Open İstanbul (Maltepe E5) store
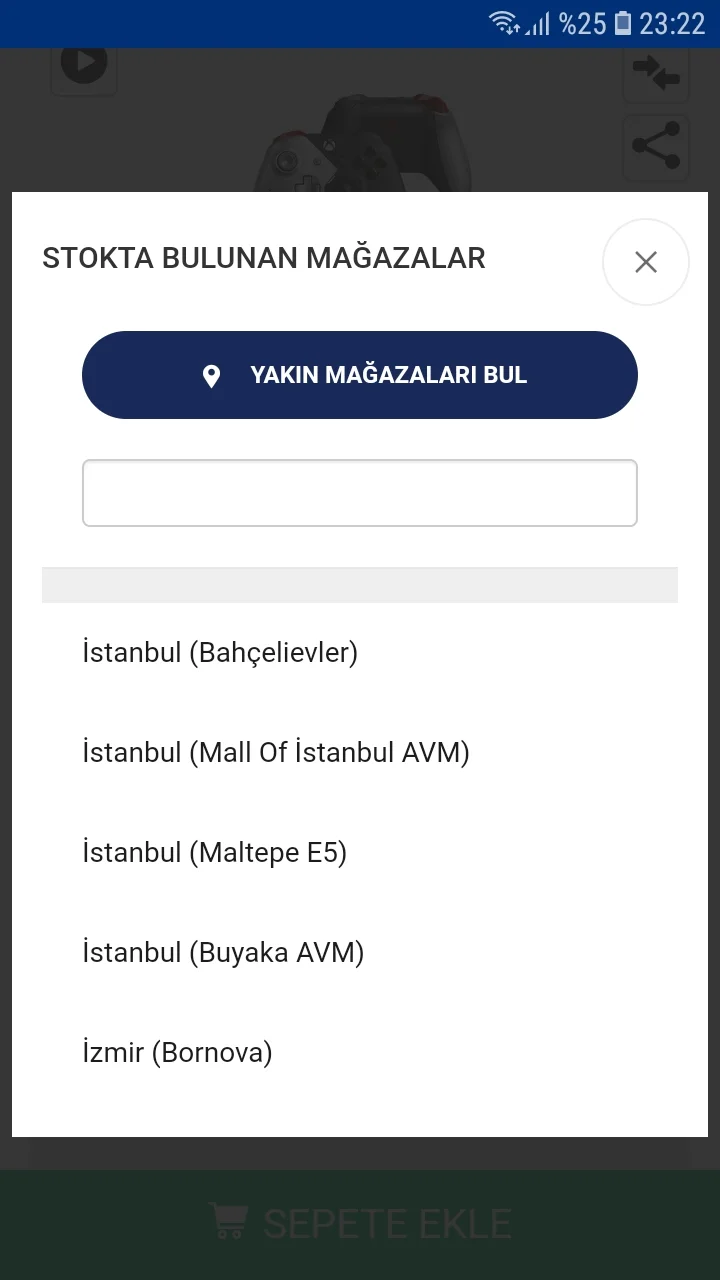This screenshot has width=720, height=1280. [215, 853]
